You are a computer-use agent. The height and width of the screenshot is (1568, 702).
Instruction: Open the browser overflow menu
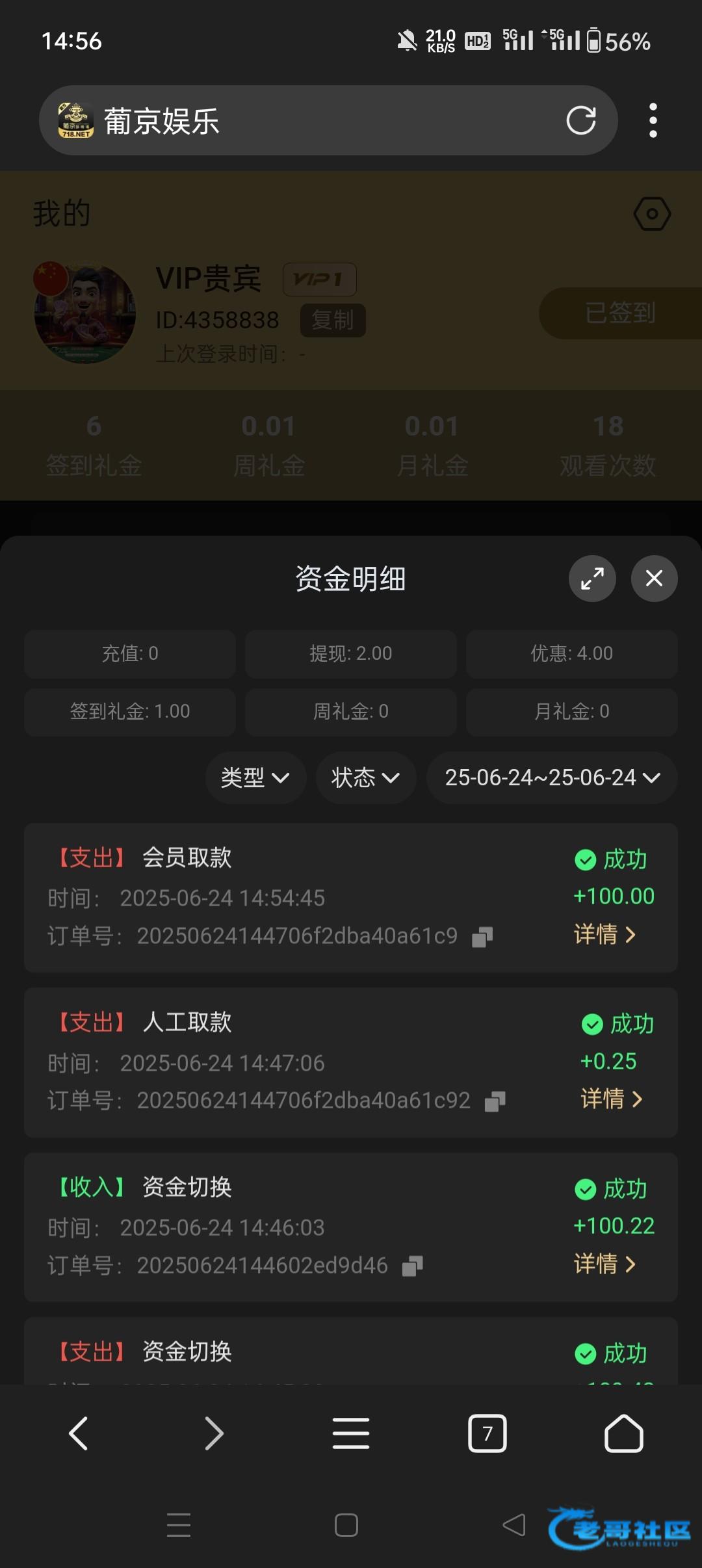tap(653, 120)
